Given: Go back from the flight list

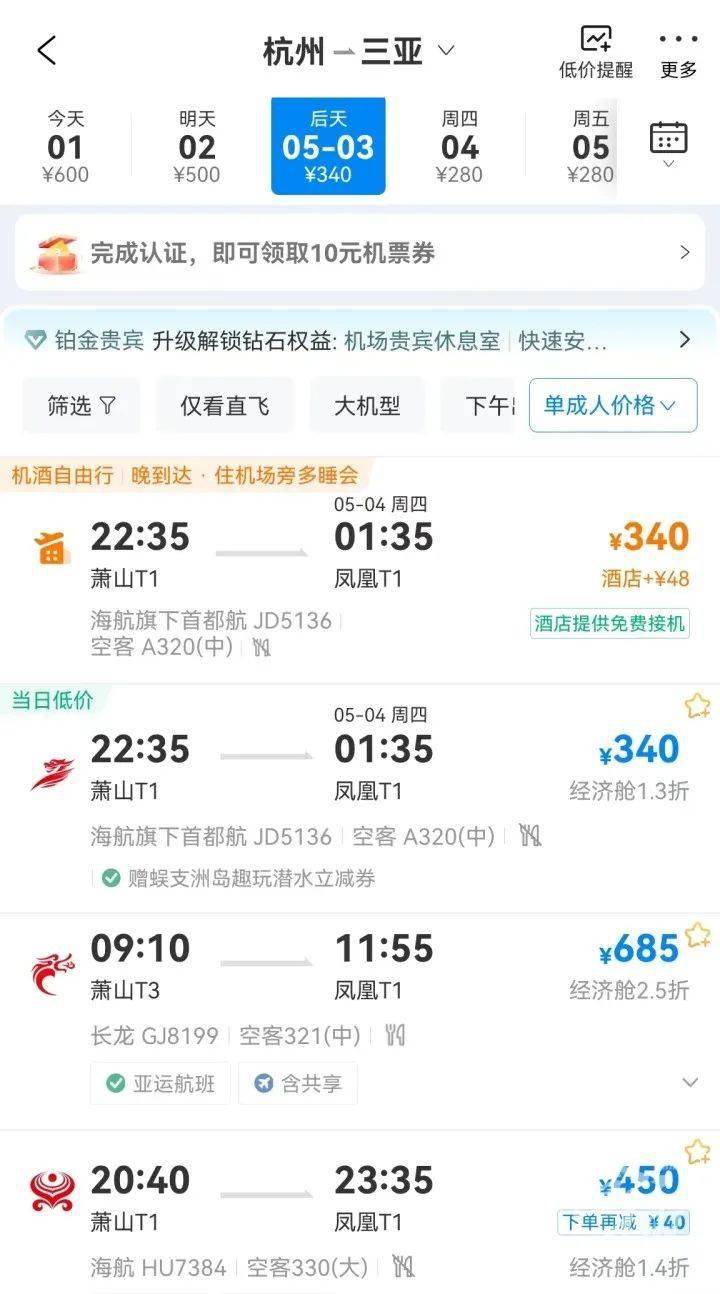Looking at the screenshot, I should [x=46, y=50].
